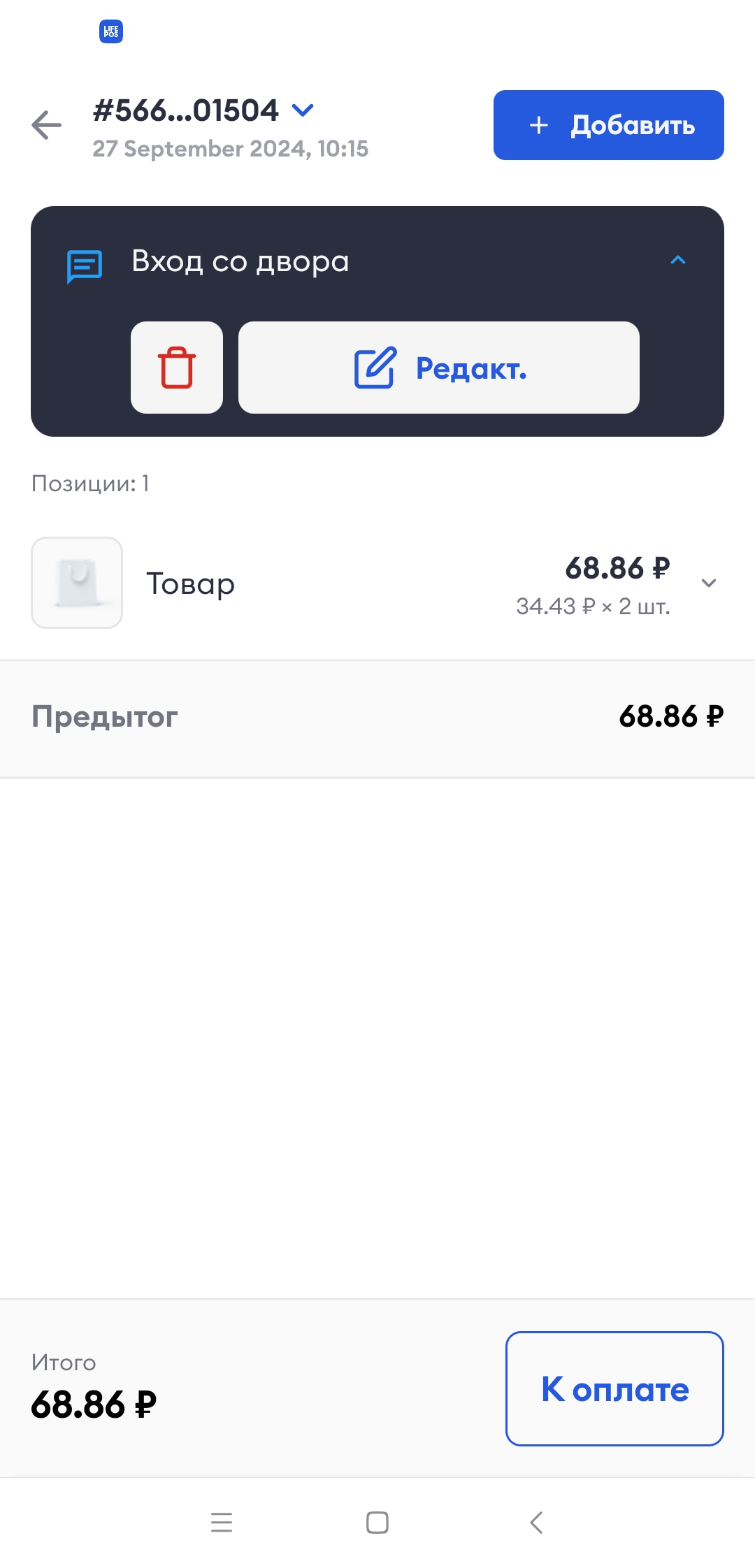Screen dimensions: 755x1568
Task: Go to the home screen
Action: click(x=377, y=1522)
